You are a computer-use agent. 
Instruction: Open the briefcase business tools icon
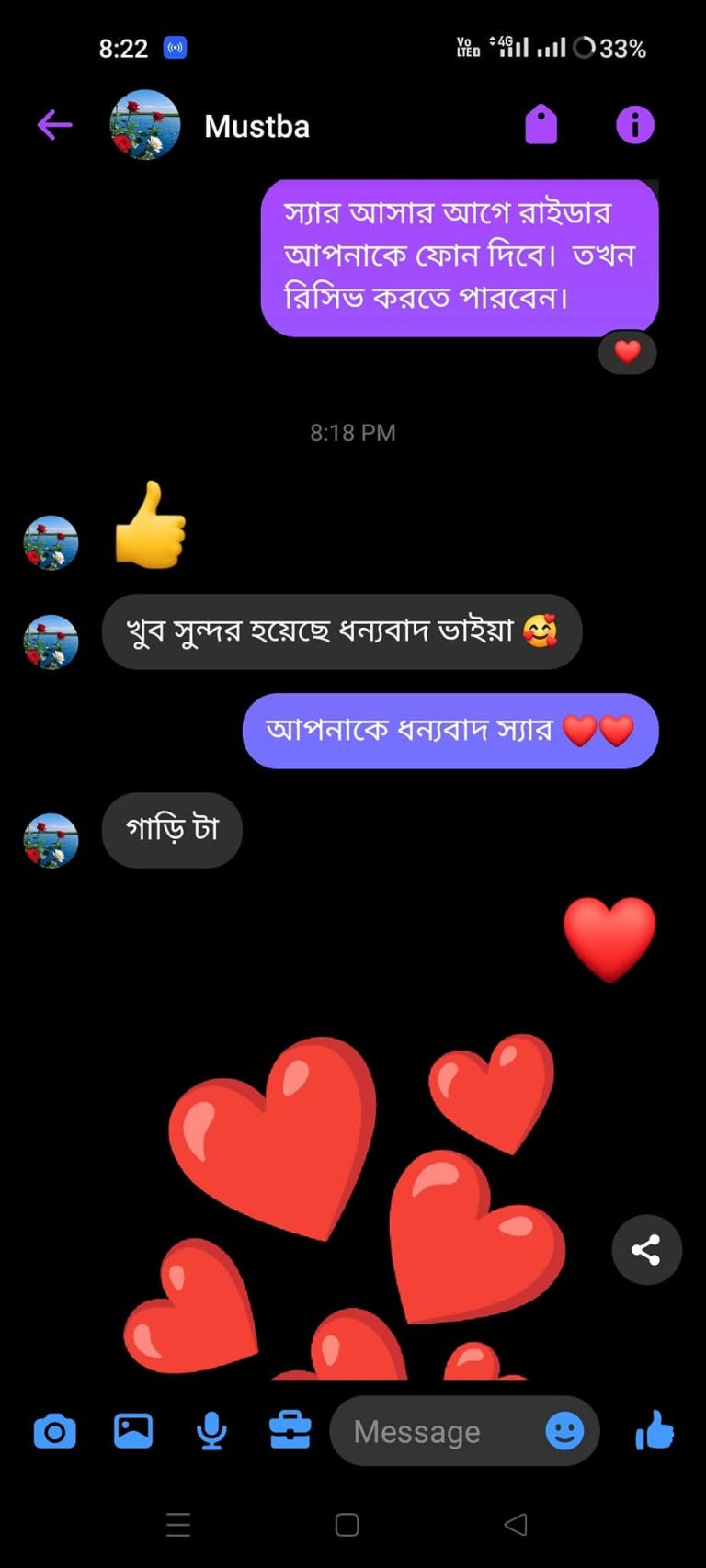[x=290, y=1431]
